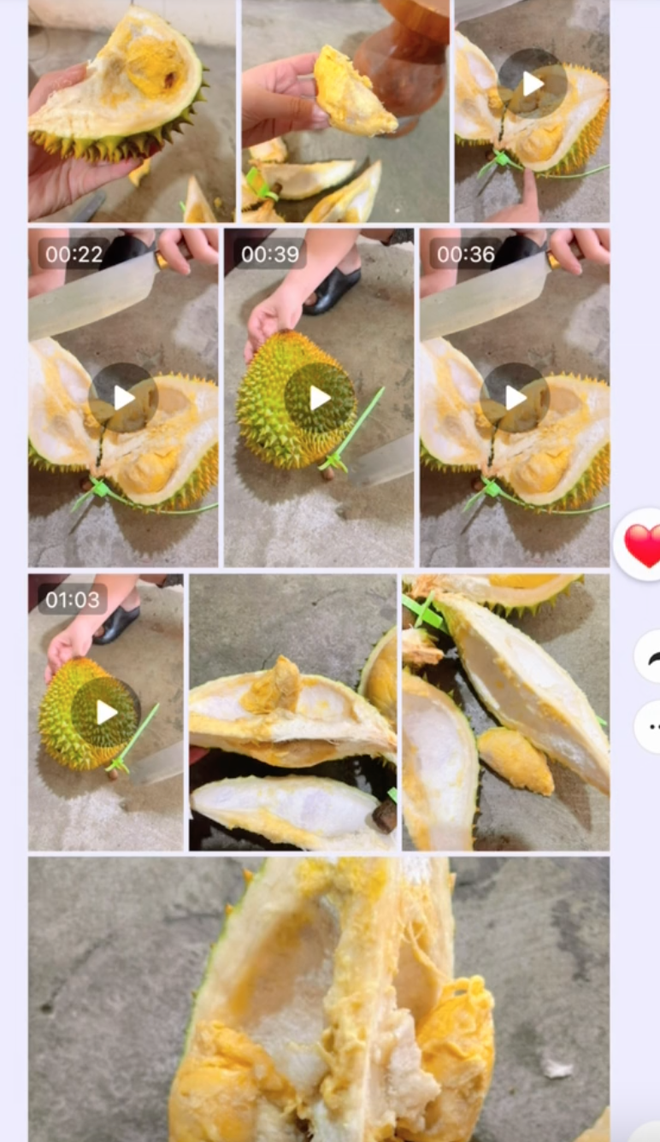The width and height of the screenshot is (660, 1142).
Task: Play the 00:22 durian video
Action: [x=123, y=398]
